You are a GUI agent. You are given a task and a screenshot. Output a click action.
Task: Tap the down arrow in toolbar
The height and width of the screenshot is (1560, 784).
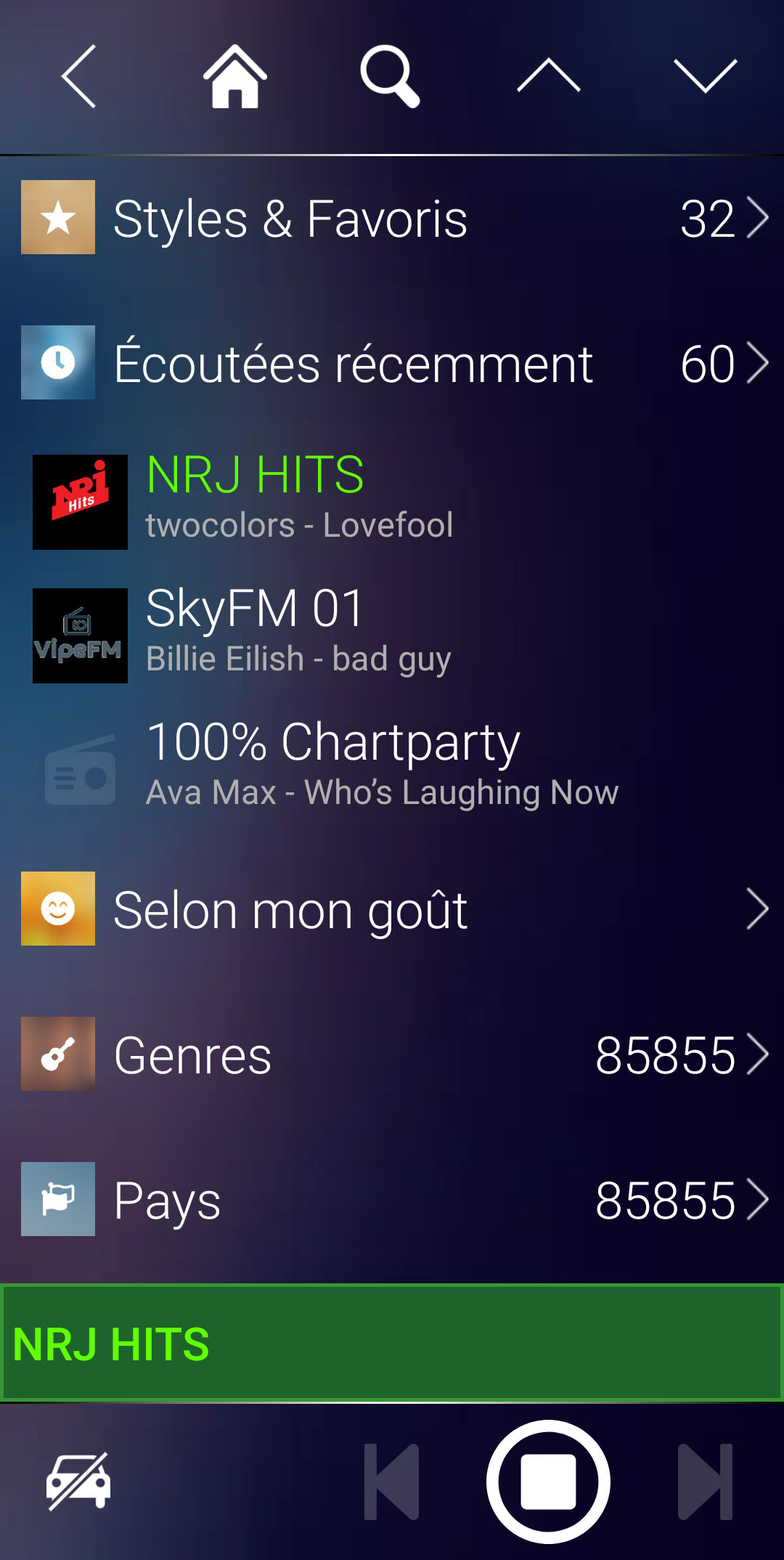pos(705,76)
